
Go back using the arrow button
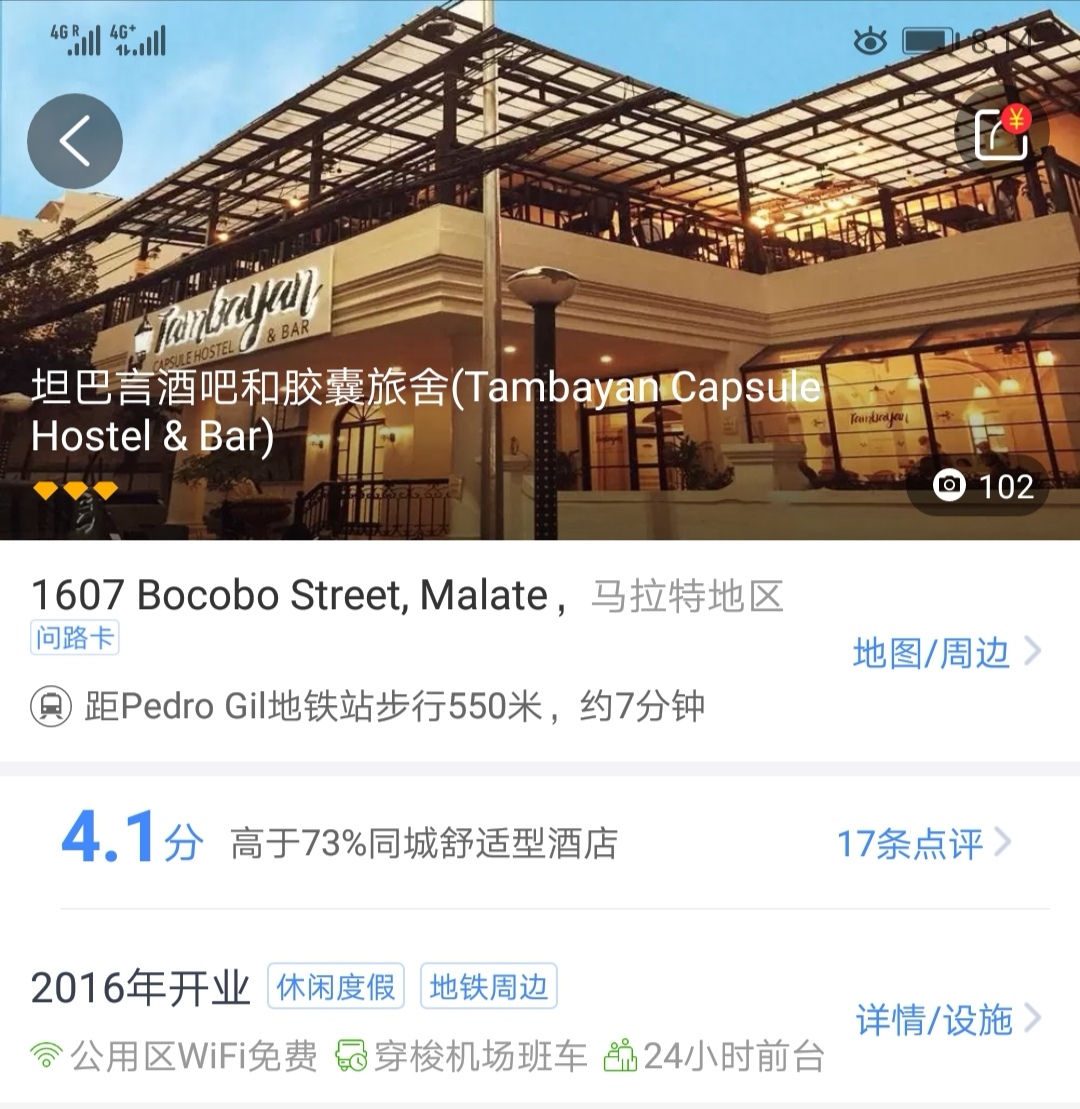click(75, 142)
